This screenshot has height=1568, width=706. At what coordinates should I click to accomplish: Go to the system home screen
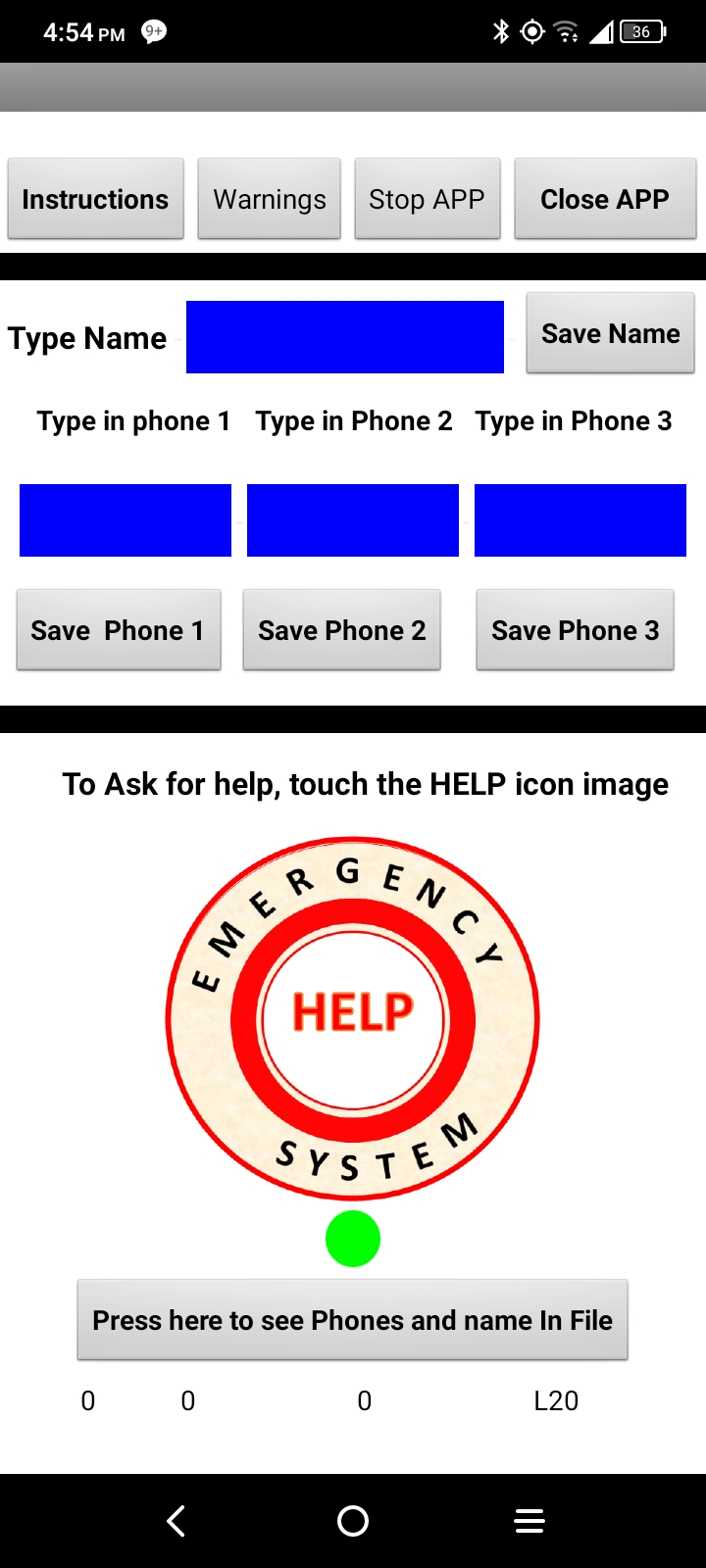[x=353, y=1521]
